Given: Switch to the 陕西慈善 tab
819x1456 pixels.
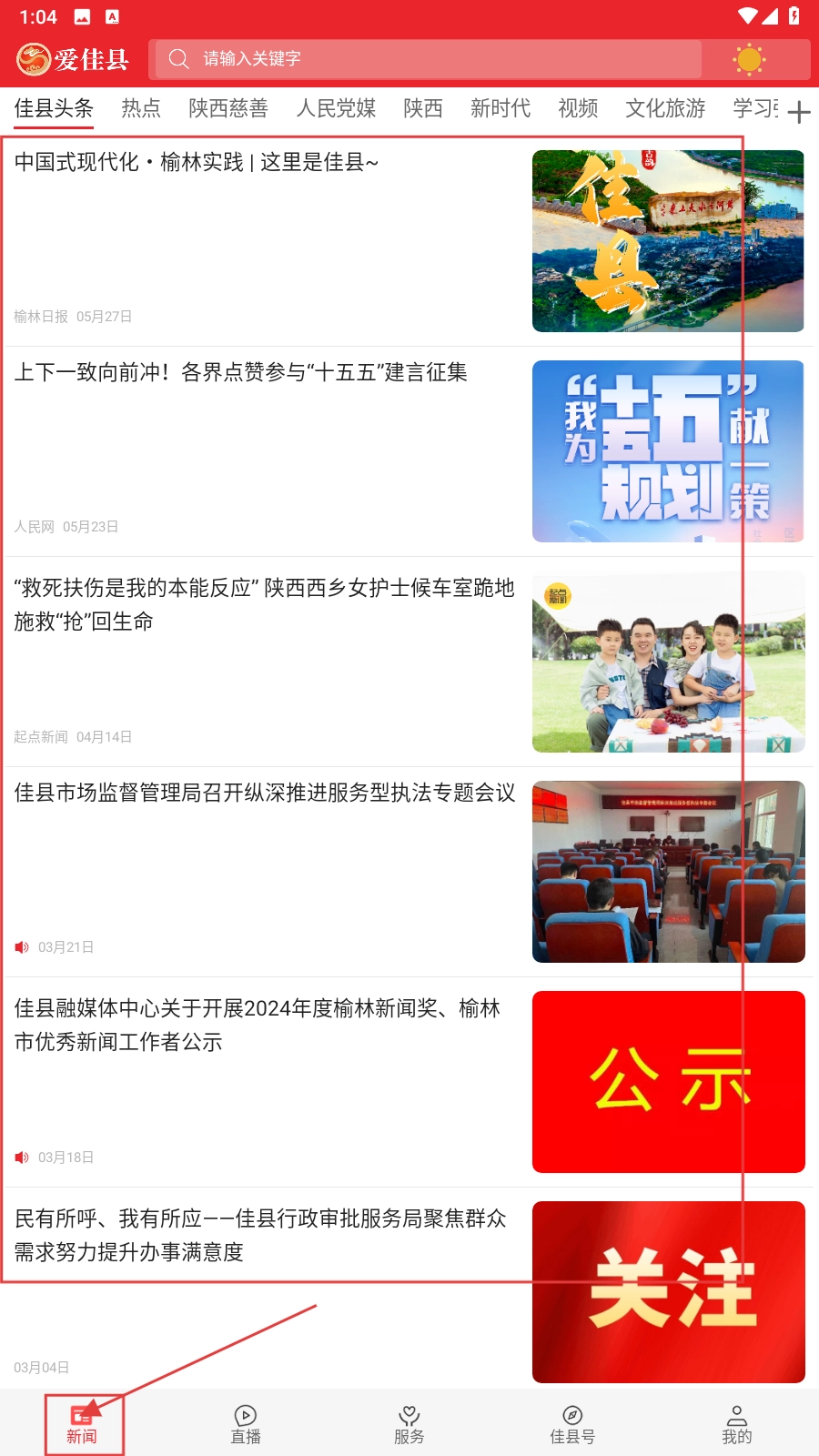Looking at the screenshot, I should coord(228,108).
